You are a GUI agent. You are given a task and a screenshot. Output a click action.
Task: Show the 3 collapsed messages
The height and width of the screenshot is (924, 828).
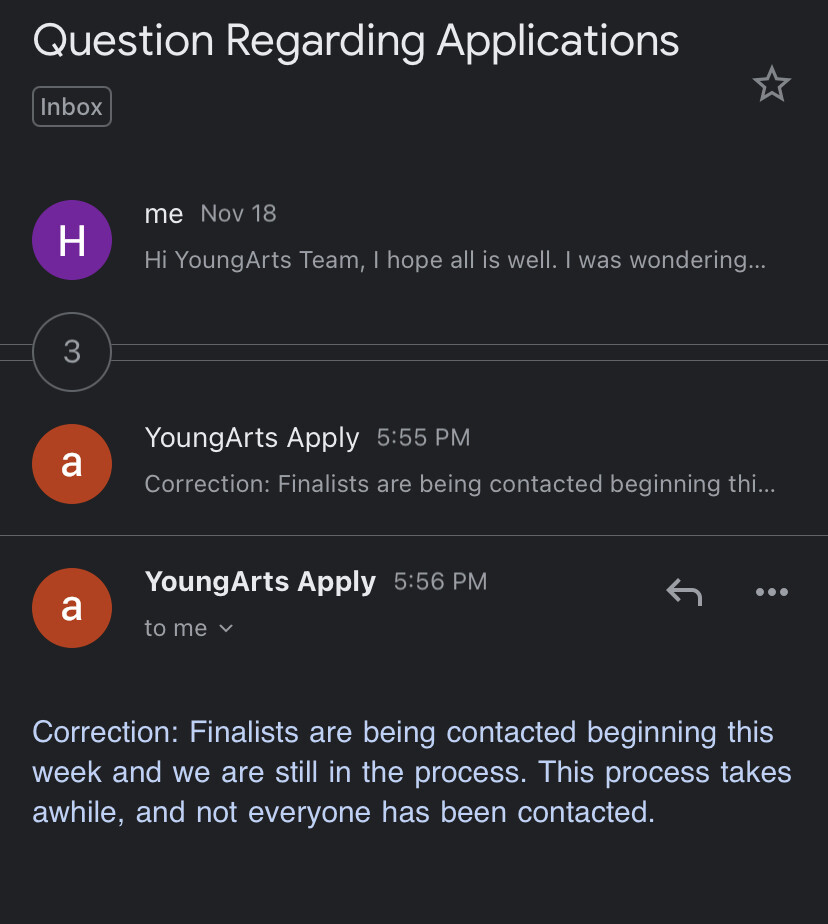[72, 352]
